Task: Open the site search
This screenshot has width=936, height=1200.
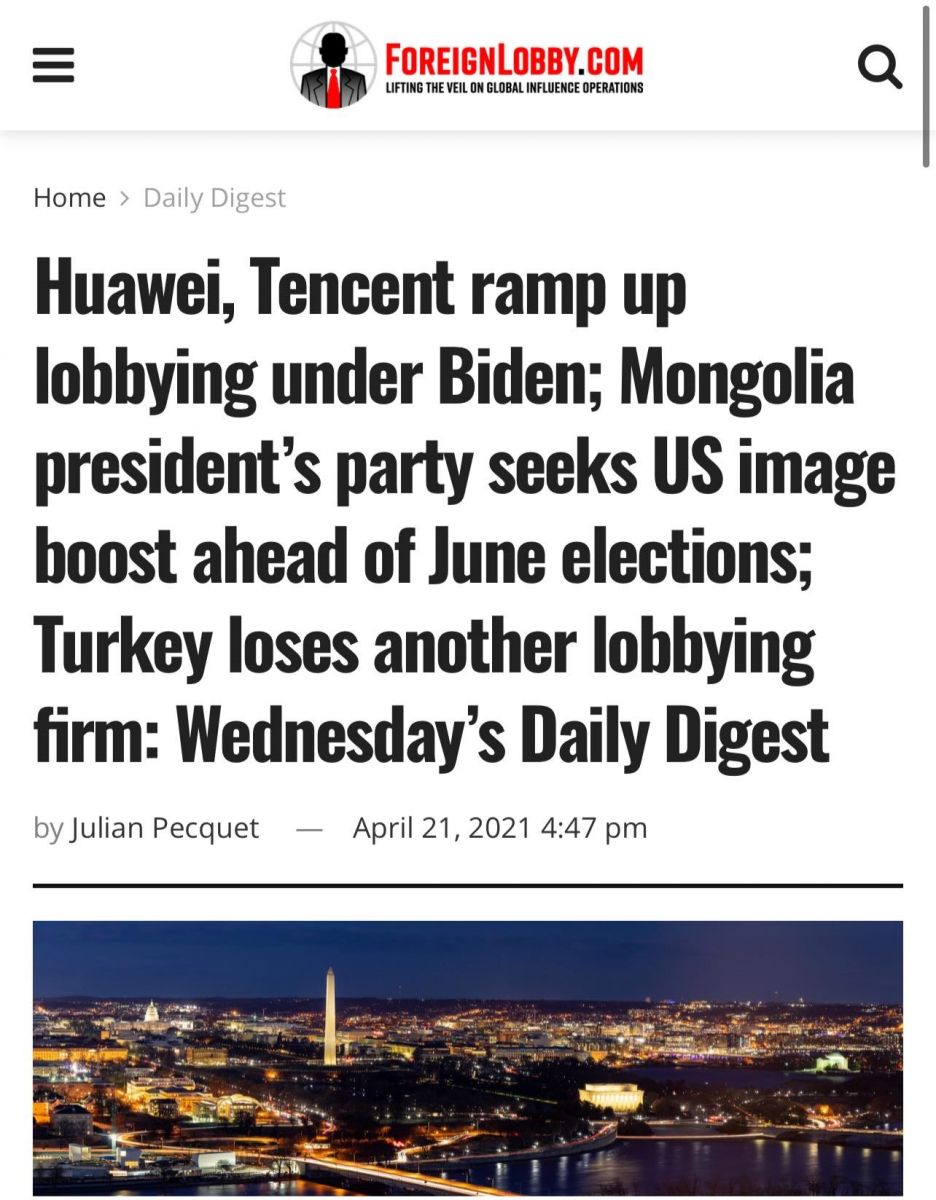Action: pos(880,67)
